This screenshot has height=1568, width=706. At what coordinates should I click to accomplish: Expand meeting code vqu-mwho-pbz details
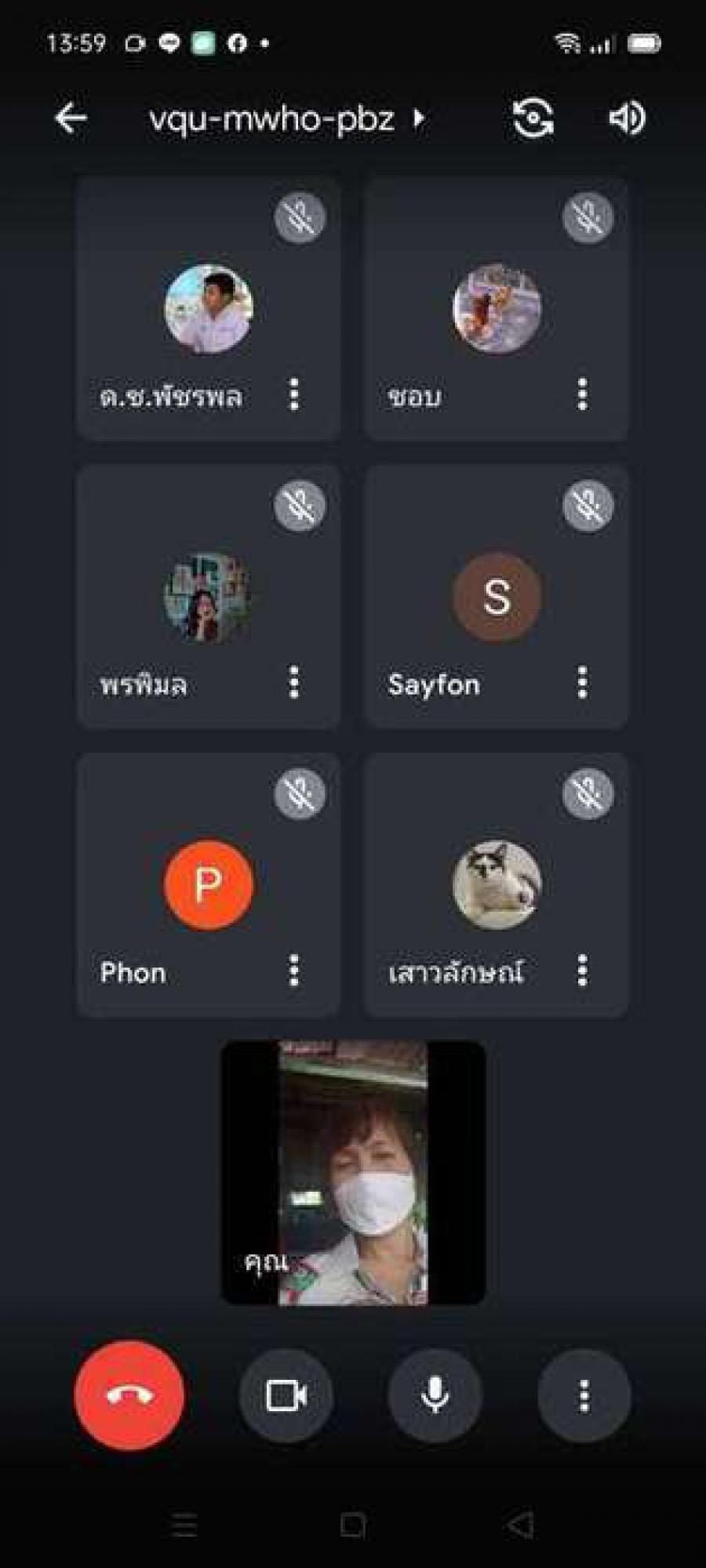point(286,119)
